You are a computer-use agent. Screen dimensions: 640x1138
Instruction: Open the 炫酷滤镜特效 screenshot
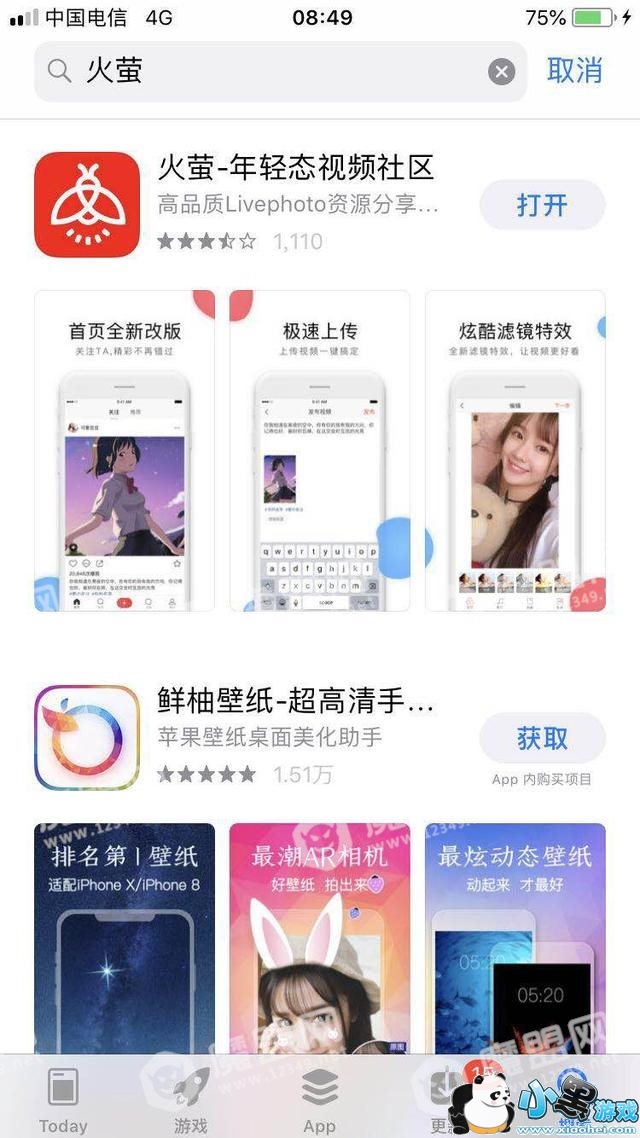(x=515, y=450)
